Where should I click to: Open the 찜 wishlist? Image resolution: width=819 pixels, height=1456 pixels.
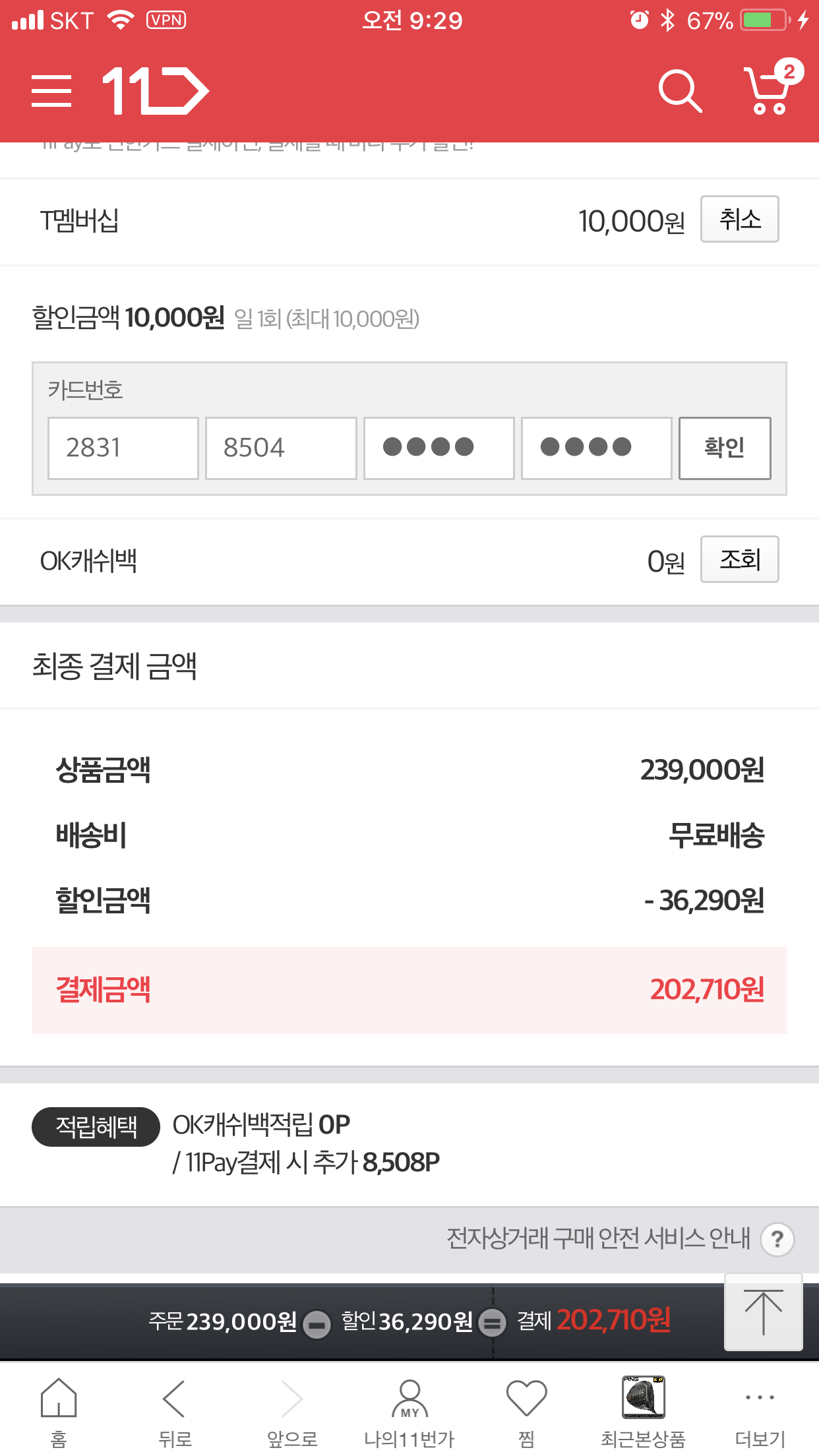(526, 1411)
